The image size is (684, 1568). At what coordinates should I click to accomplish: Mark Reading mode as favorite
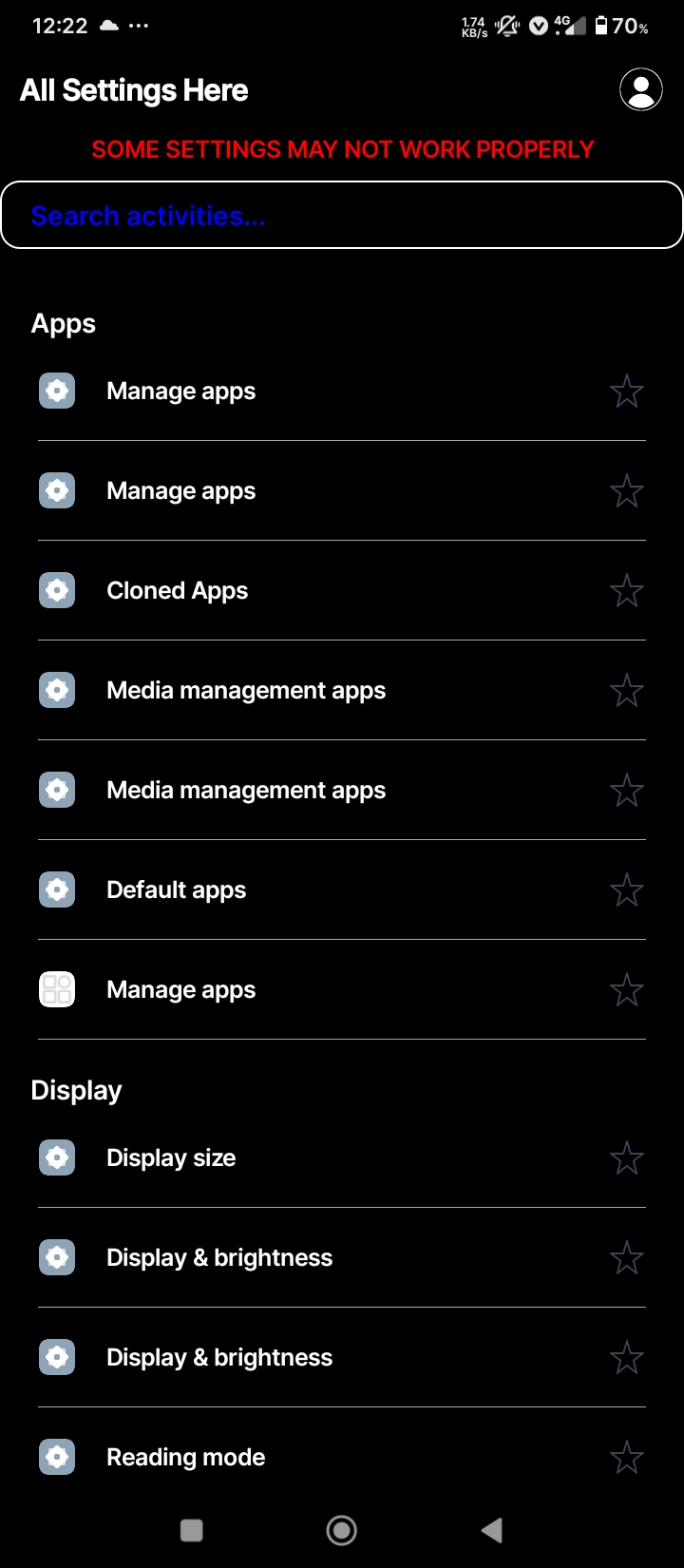627,1458
